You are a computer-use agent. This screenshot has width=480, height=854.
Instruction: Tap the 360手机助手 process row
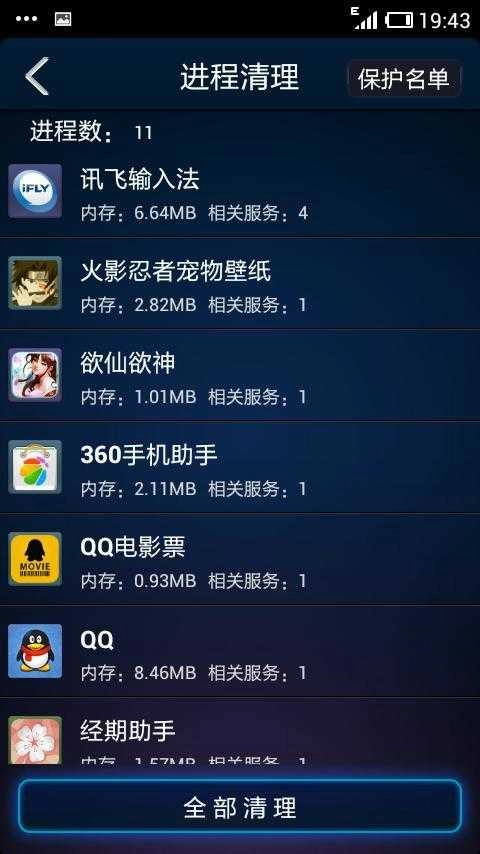tap(240, 467)
